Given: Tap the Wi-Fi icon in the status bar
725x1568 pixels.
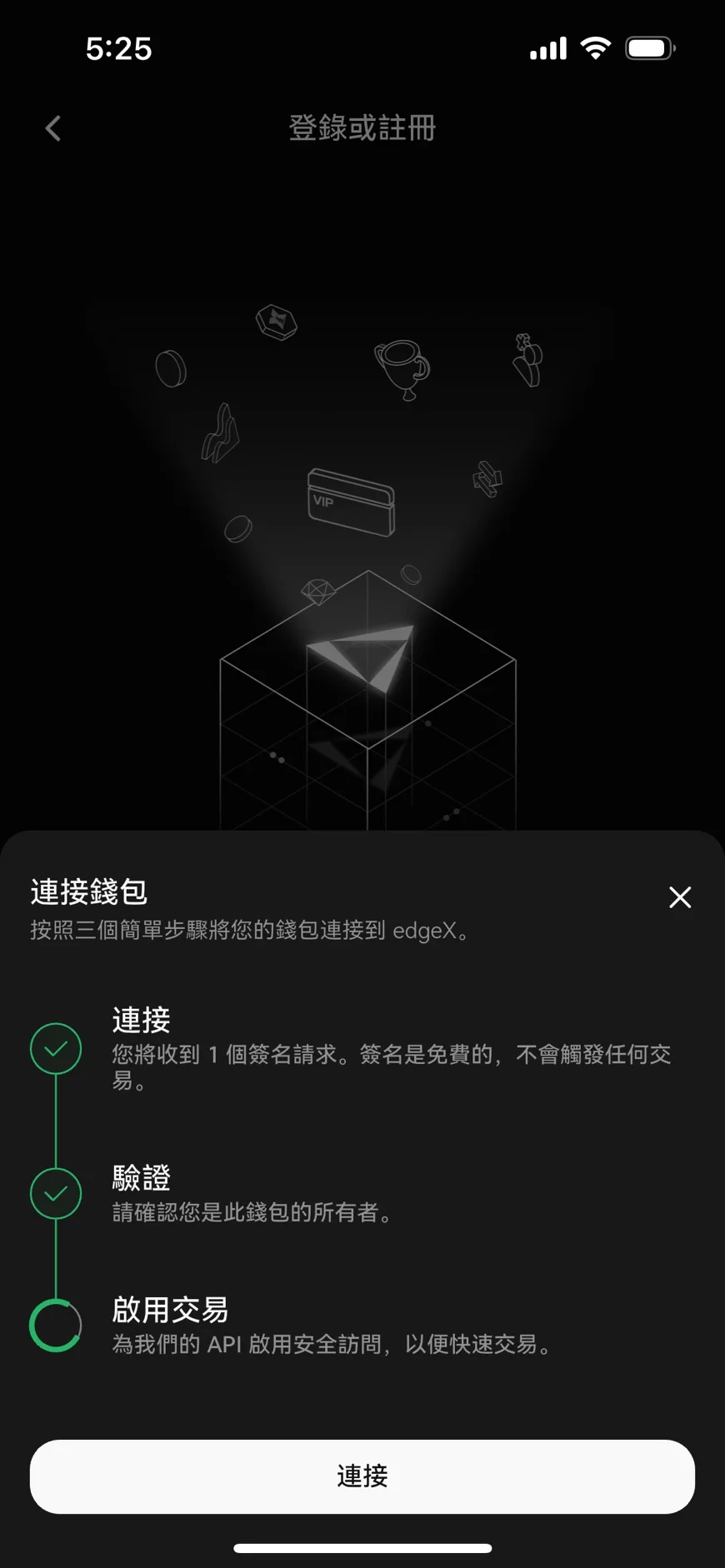Looking at the screenshot, I should pos(593,48).
